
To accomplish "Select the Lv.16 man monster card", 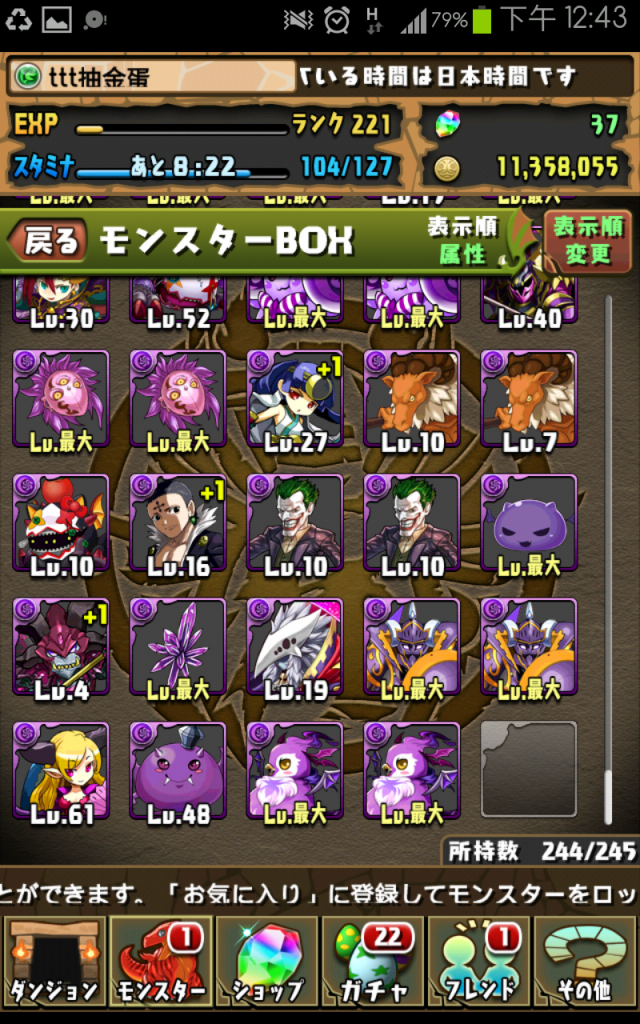I will pos(178,523).
